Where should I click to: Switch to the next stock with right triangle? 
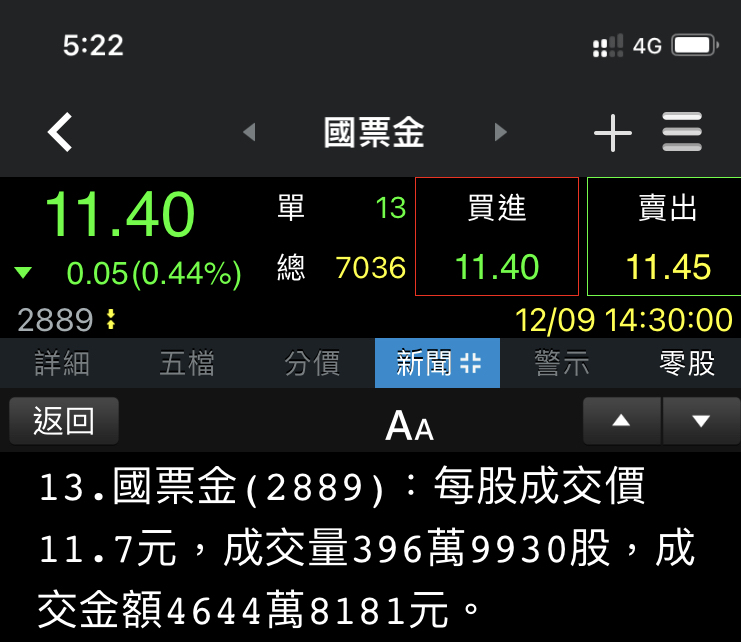500,132
